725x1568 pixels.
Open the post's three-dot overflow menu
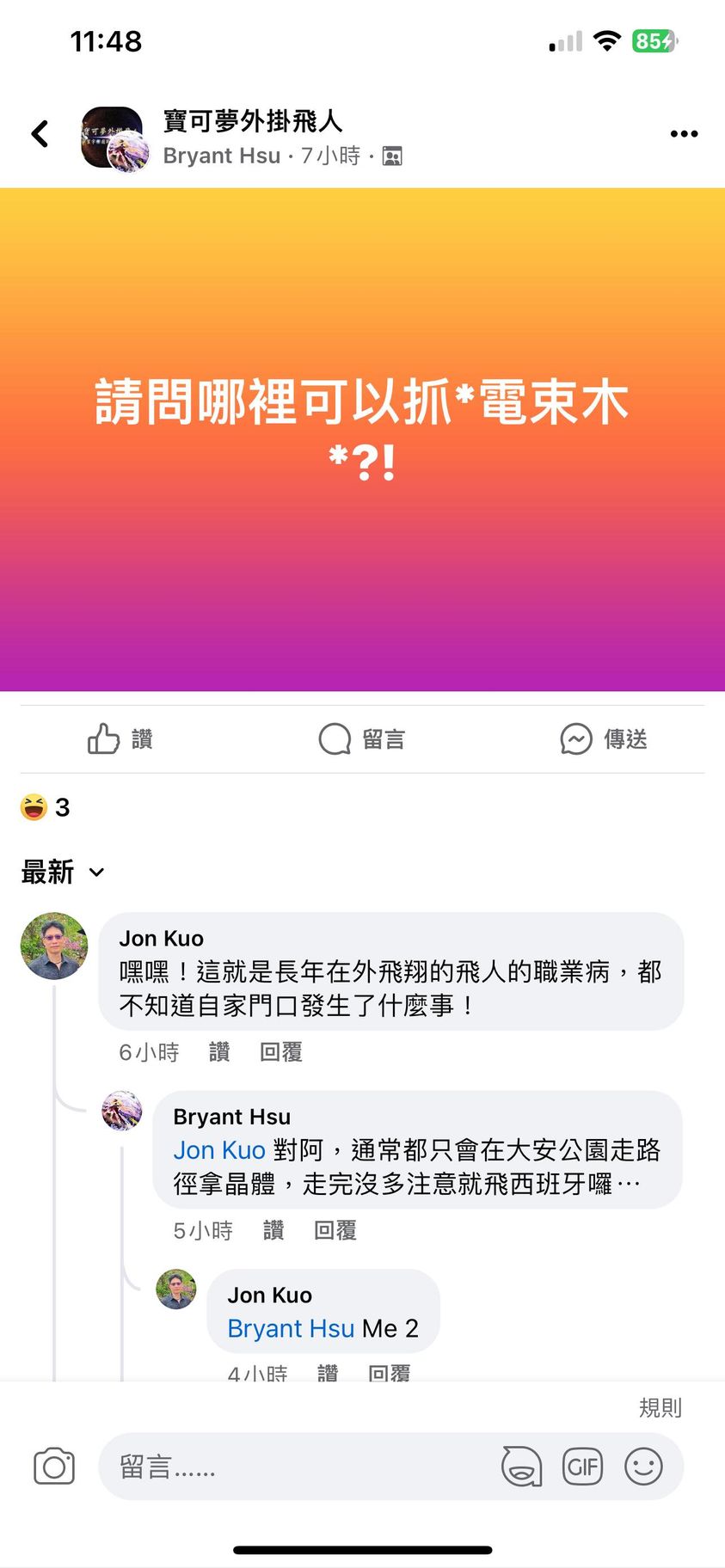click(684, 134)
